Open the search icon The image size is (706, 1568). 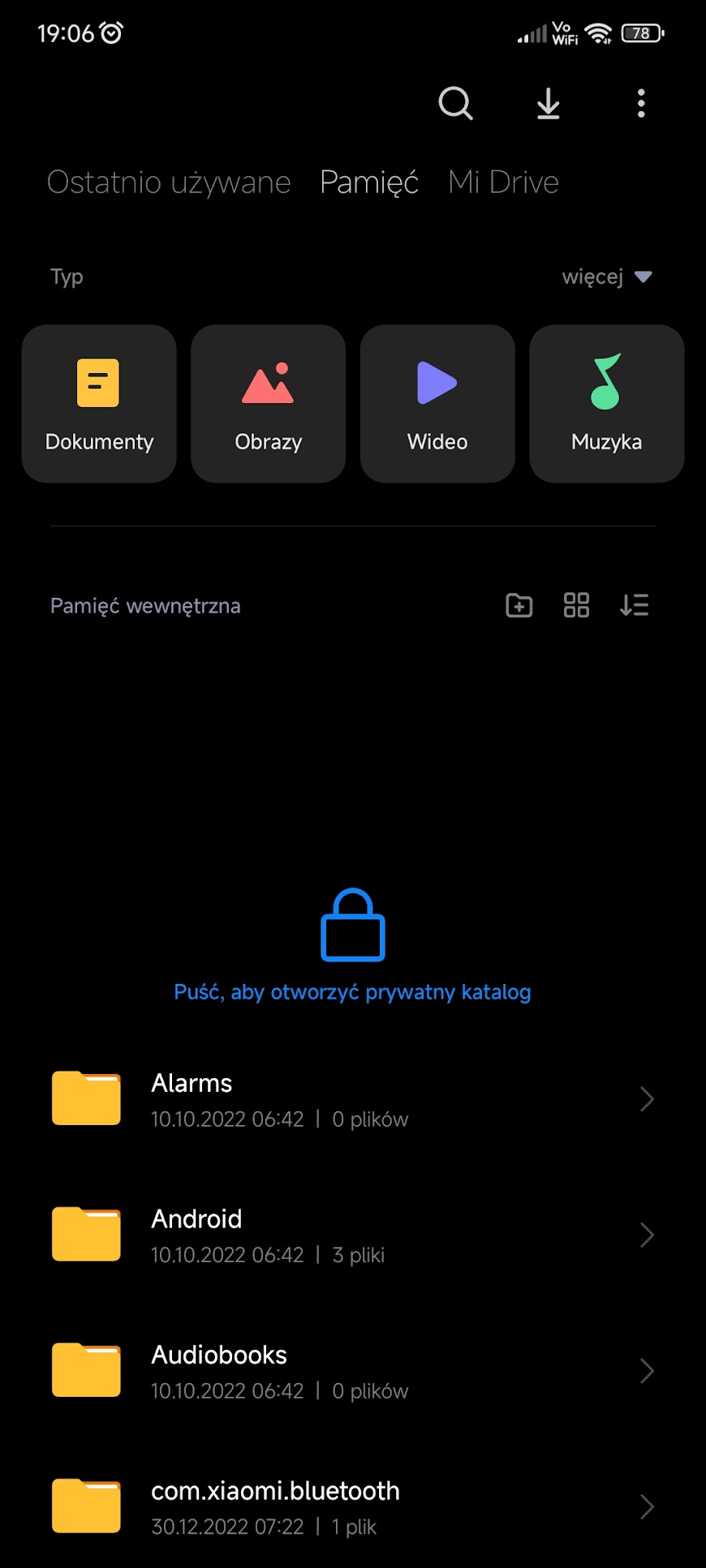pos(455,104)
